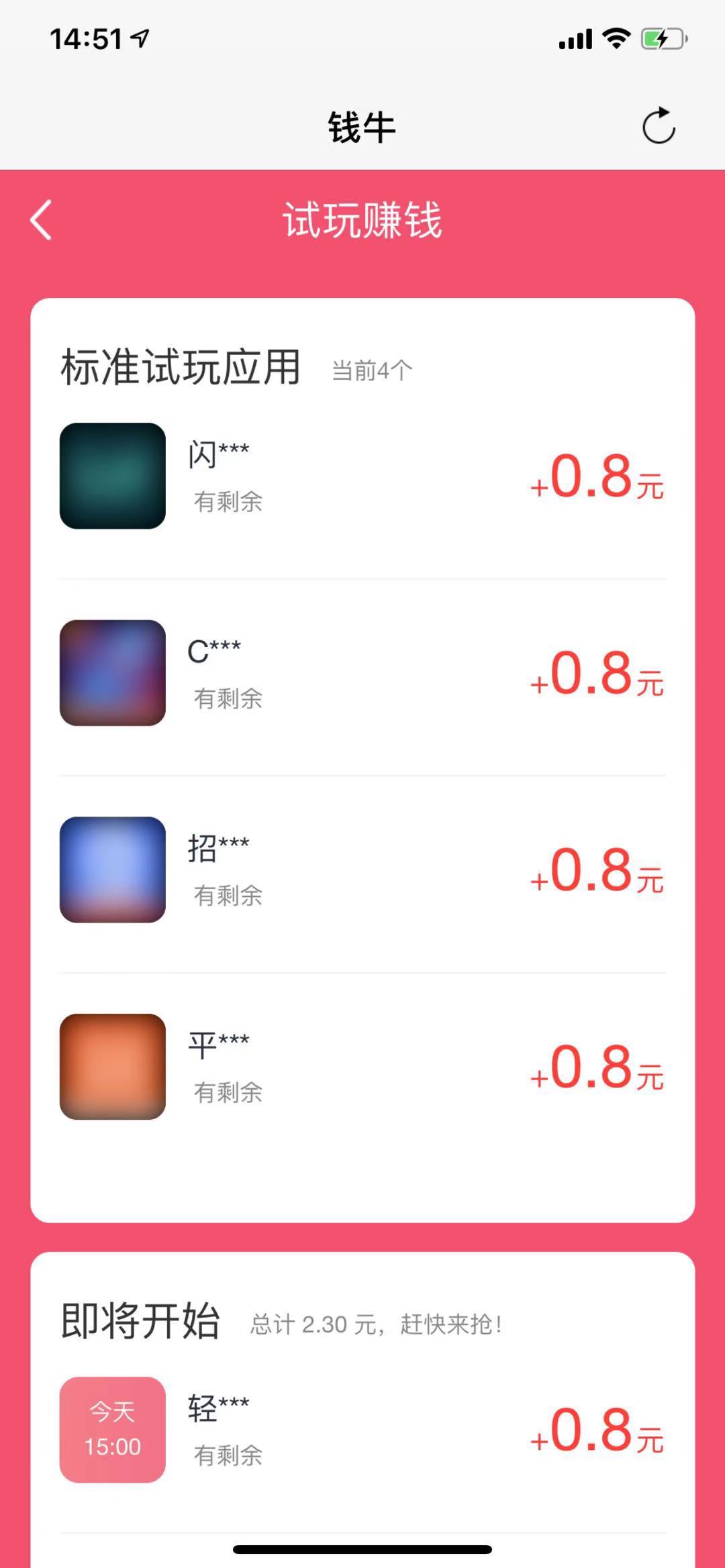Image resolution: width=725 pixels, height=1568 pixels.
Task: Open the C*** app icon thumbnail
Action: coord(112,673)
